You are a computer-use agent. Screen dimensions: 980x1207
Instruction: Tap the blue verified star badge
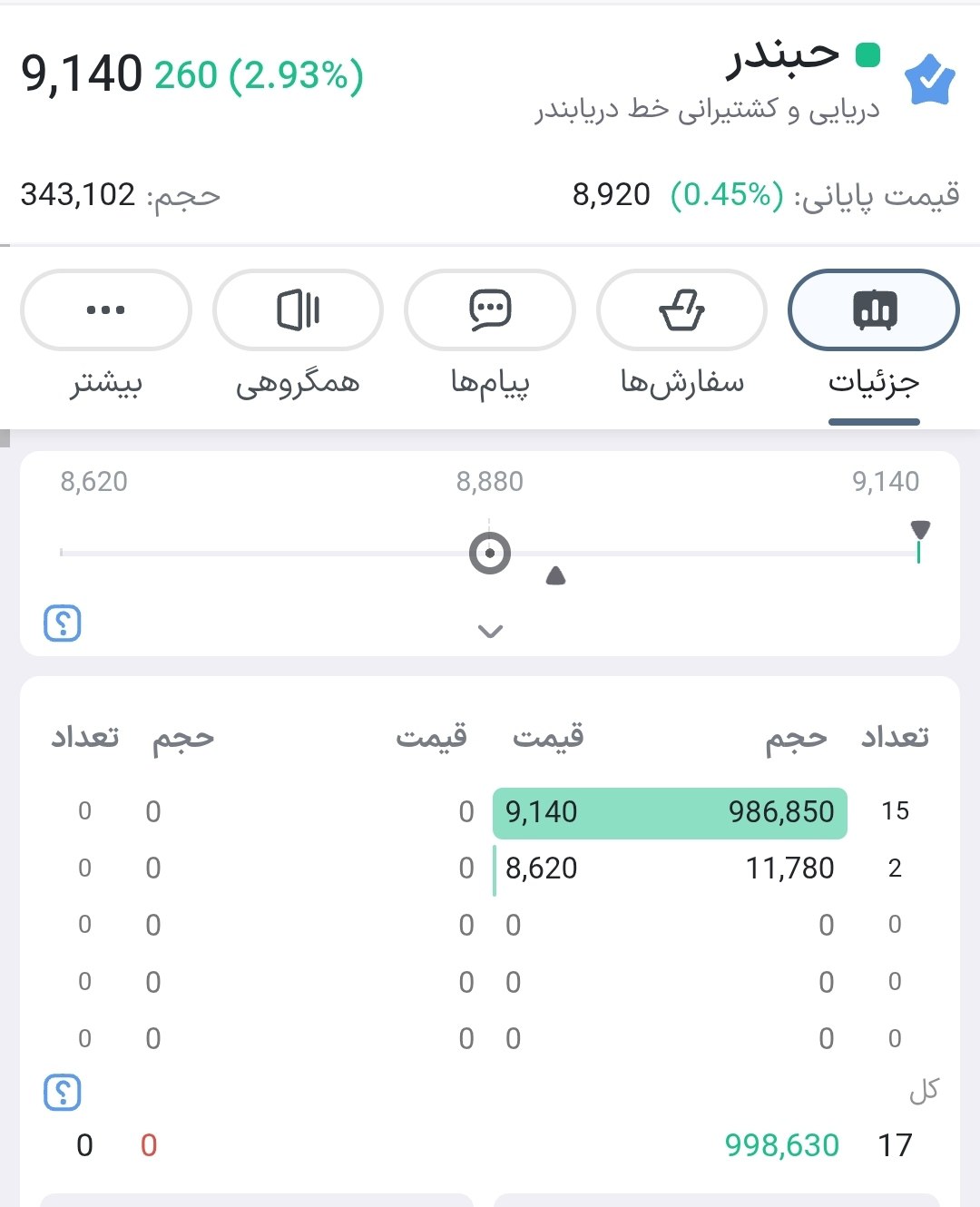click(x=930, y=81)
